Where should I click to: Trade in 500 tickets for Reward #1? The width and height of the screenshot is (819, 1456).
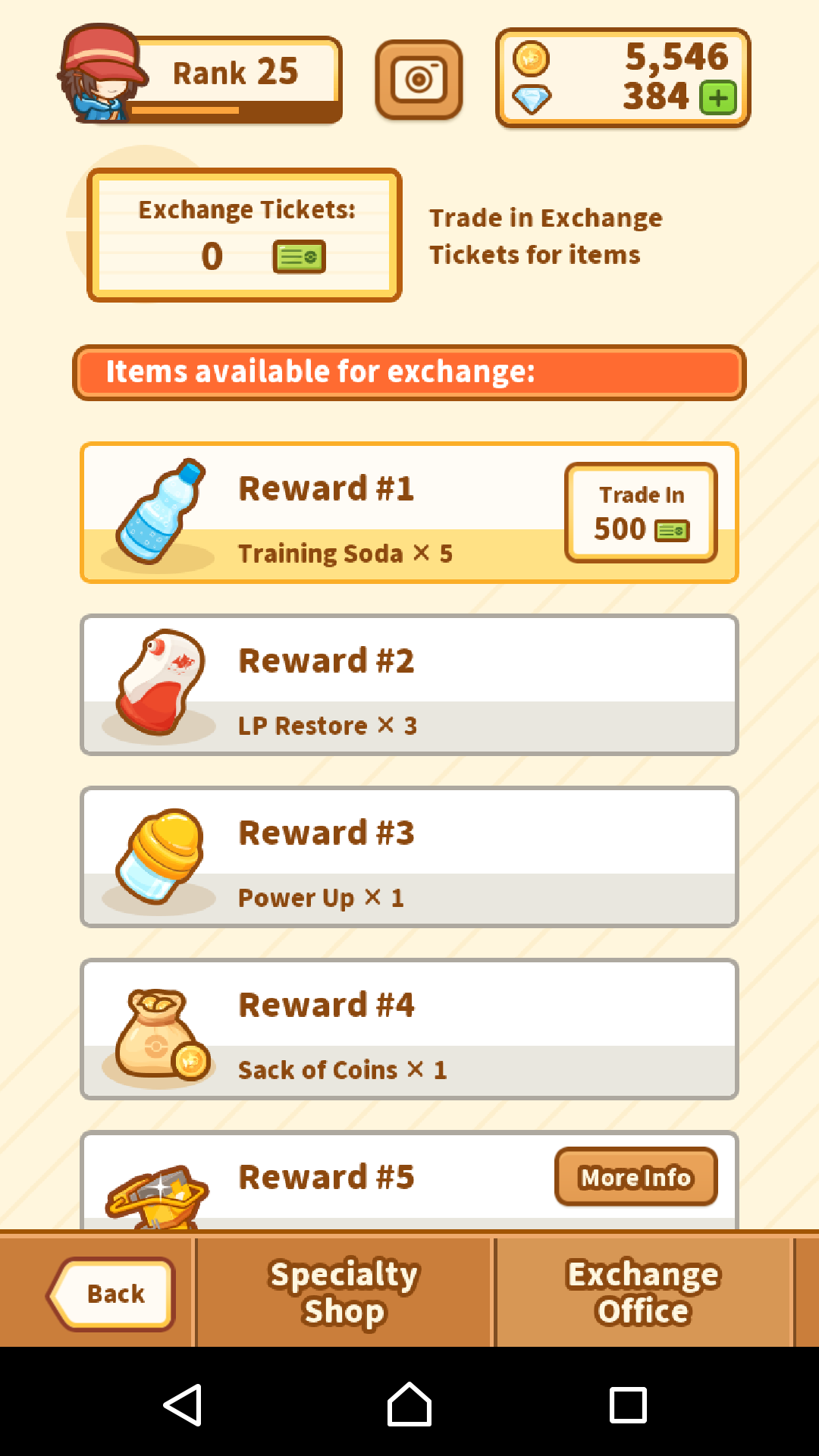(641, 513)
